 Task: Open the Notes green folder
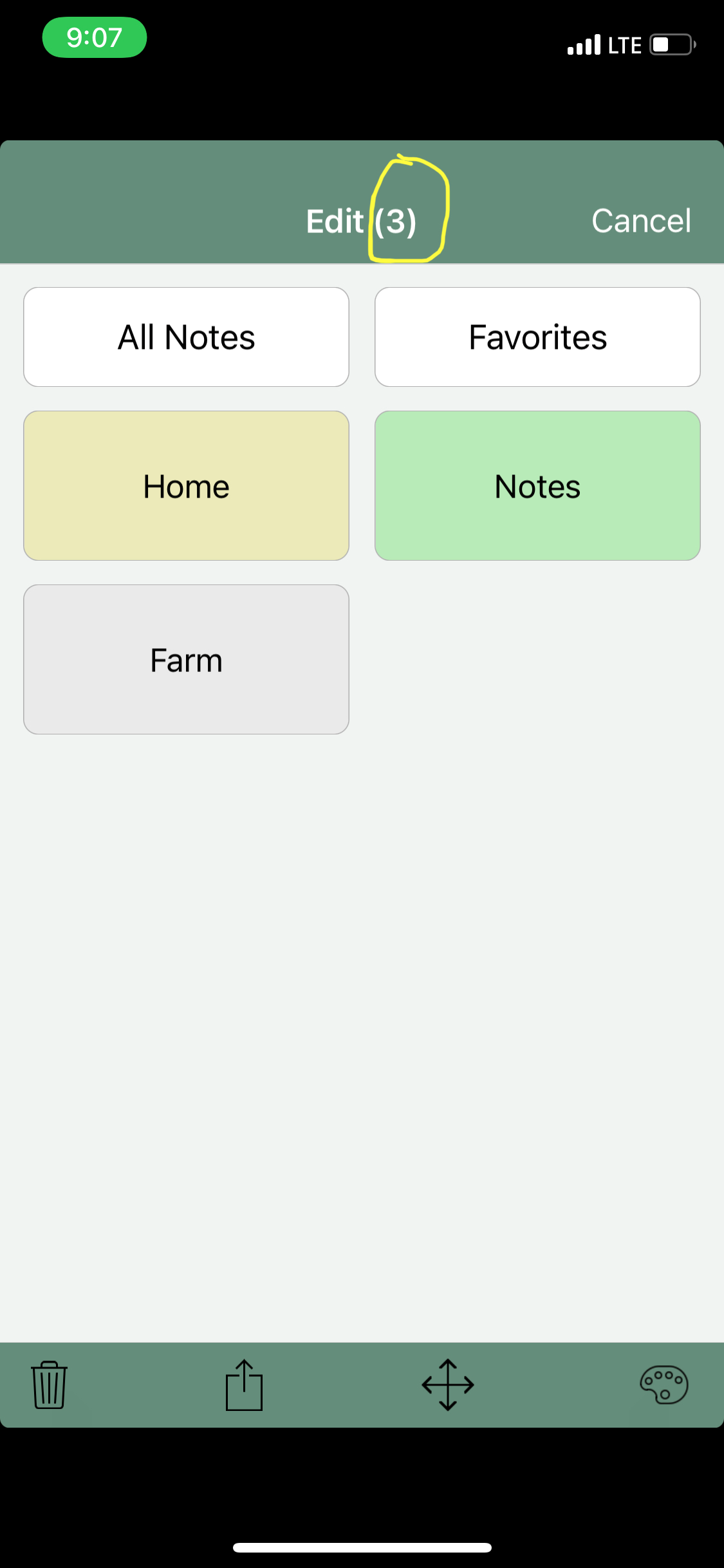point(537,485)
